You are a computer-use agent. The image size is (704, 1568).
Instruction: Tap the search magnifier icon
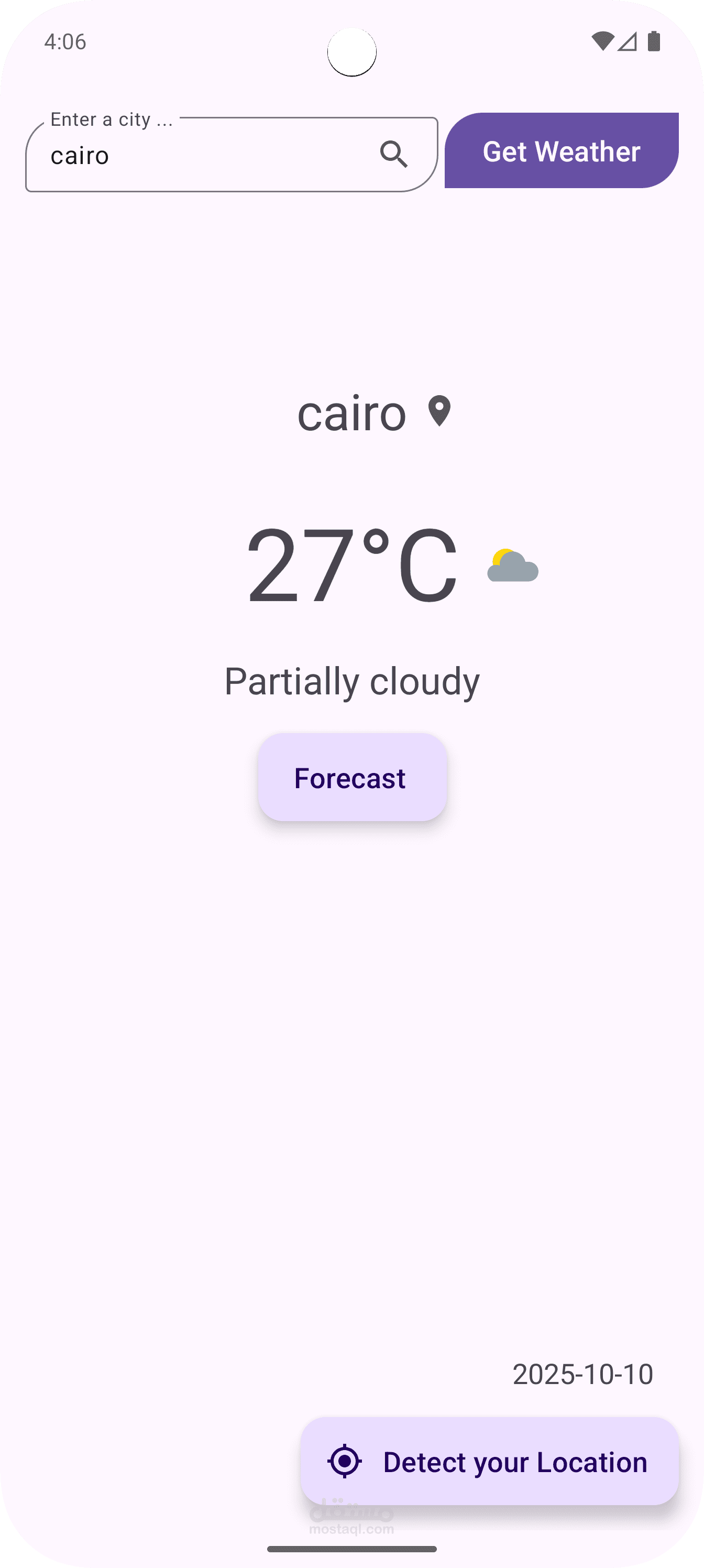tap(394, 154)
